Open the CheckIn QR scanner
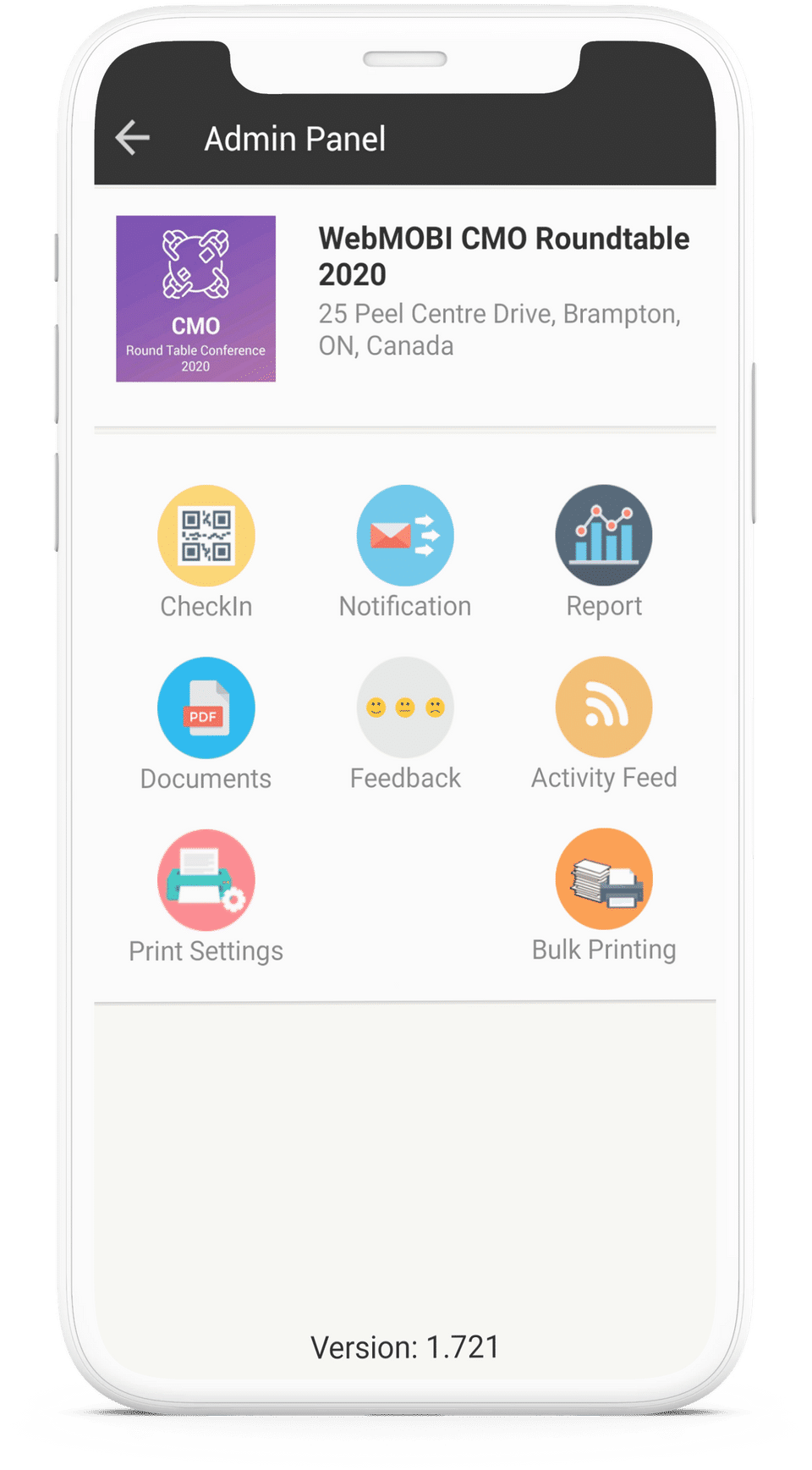812x1470 pixels. point(206,536)
